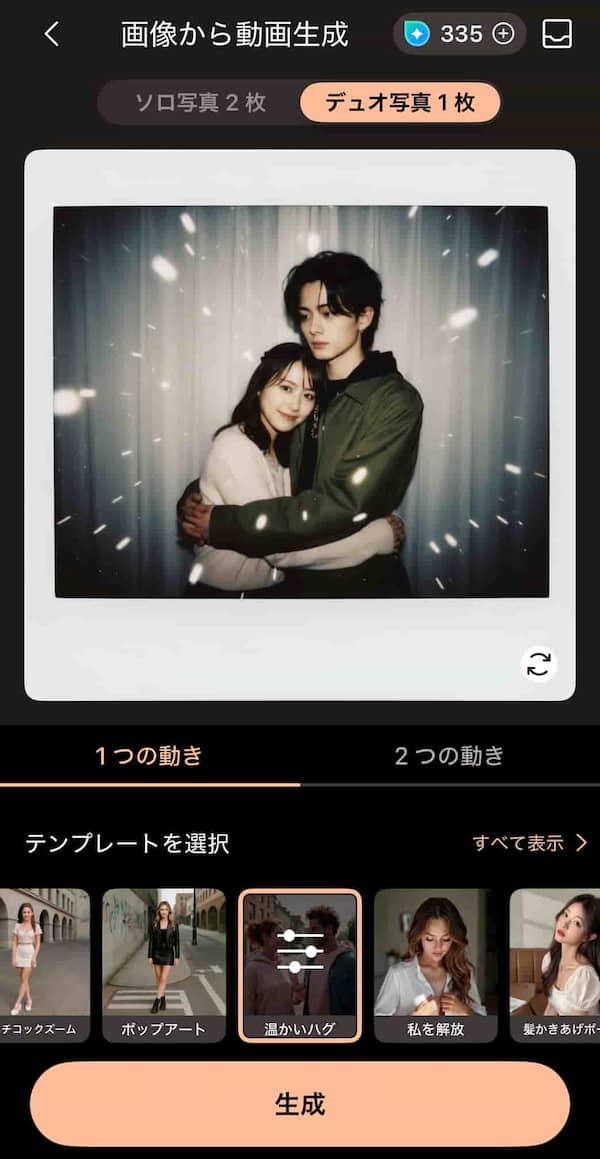The image size is (600, 1159).
Task: Go back with the top-left arrow
Action: [x=52, y=34]
